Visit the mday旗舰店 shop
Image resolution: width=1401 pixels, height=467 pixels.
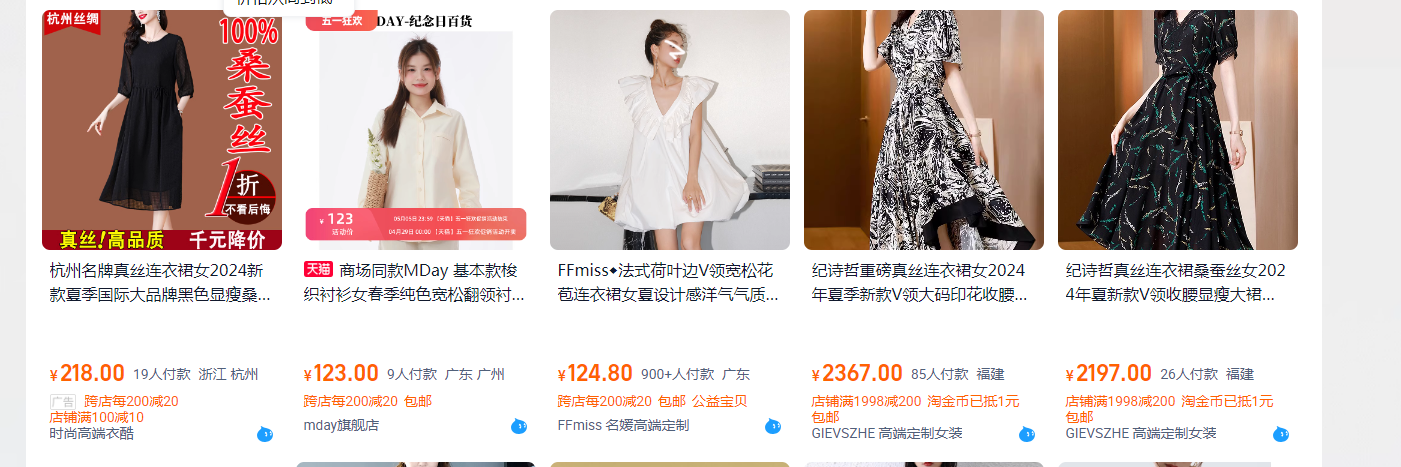[x=341, y=425]
